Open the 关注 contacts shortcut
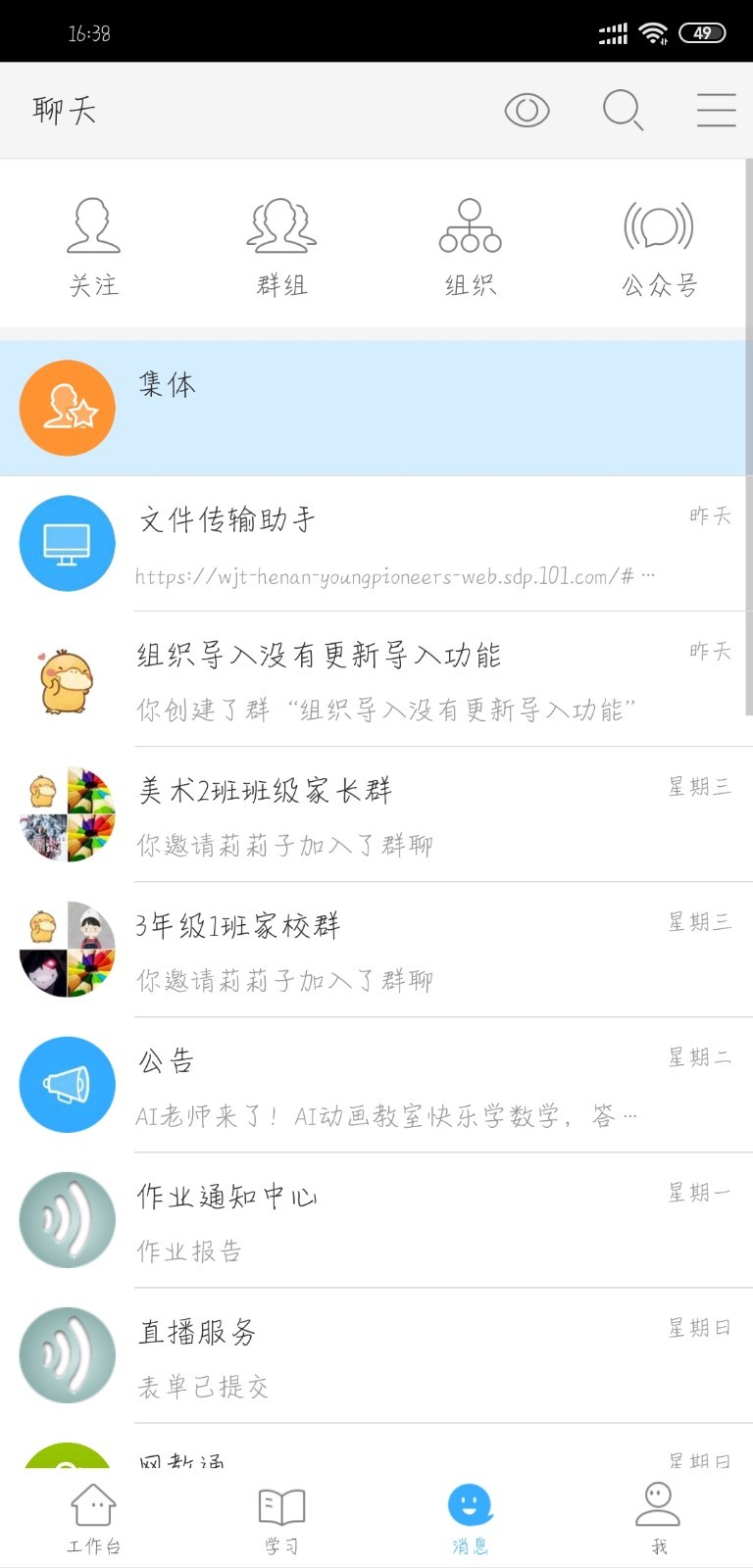This screenshot has width=753, height=1568. click(94, 245)
